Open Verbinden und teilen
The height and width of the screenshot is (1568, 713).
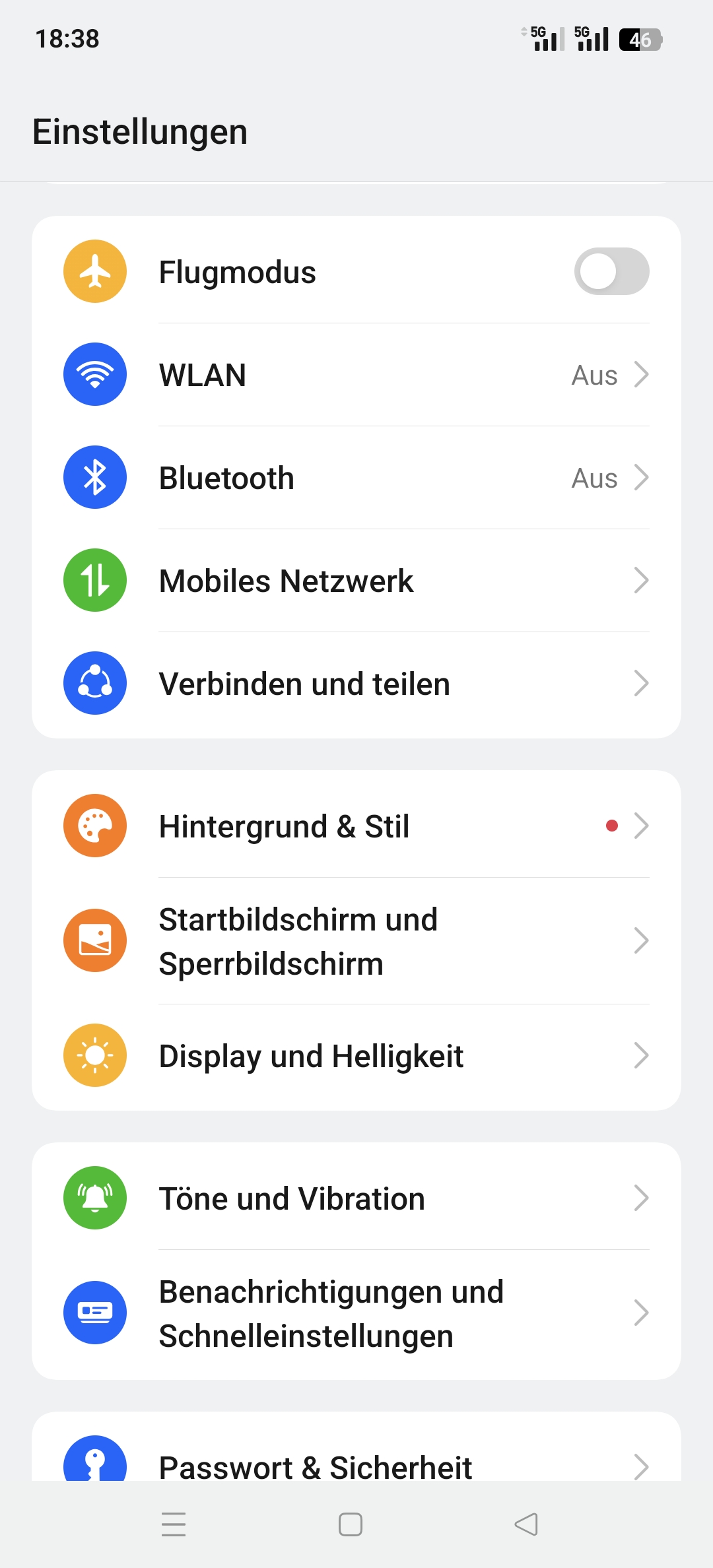(x=356, y=684)
